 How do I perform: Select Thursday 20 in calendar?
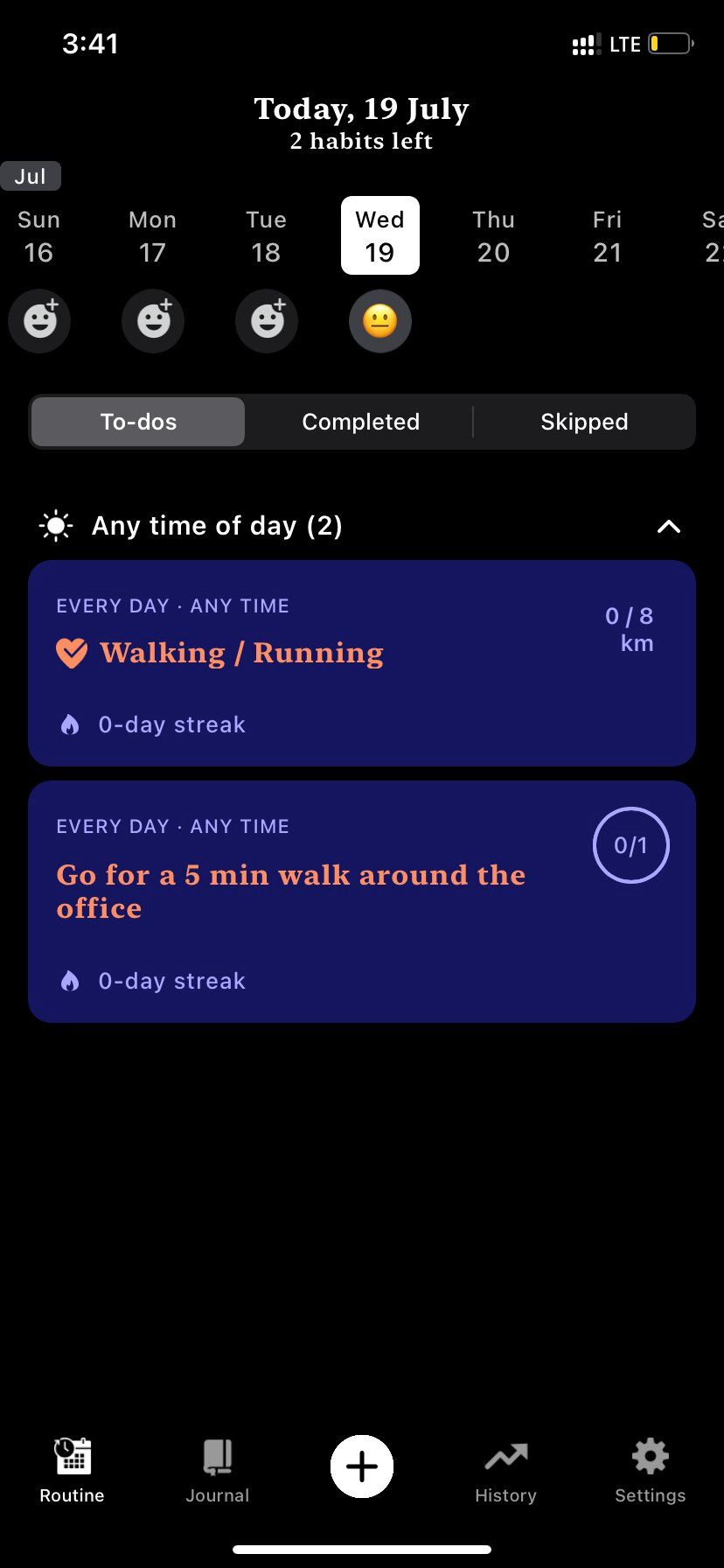click(x=493, y=236)
